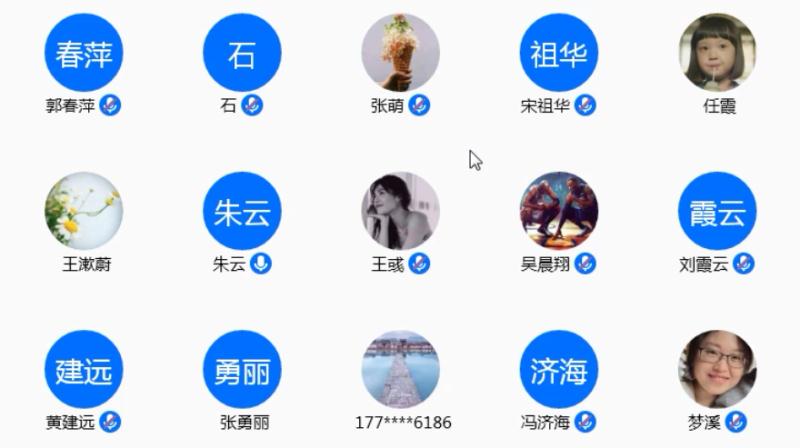Select participant 刘霞云's avatar
Image resolution: width=800 pixels, height=448 pixels.
717,211
